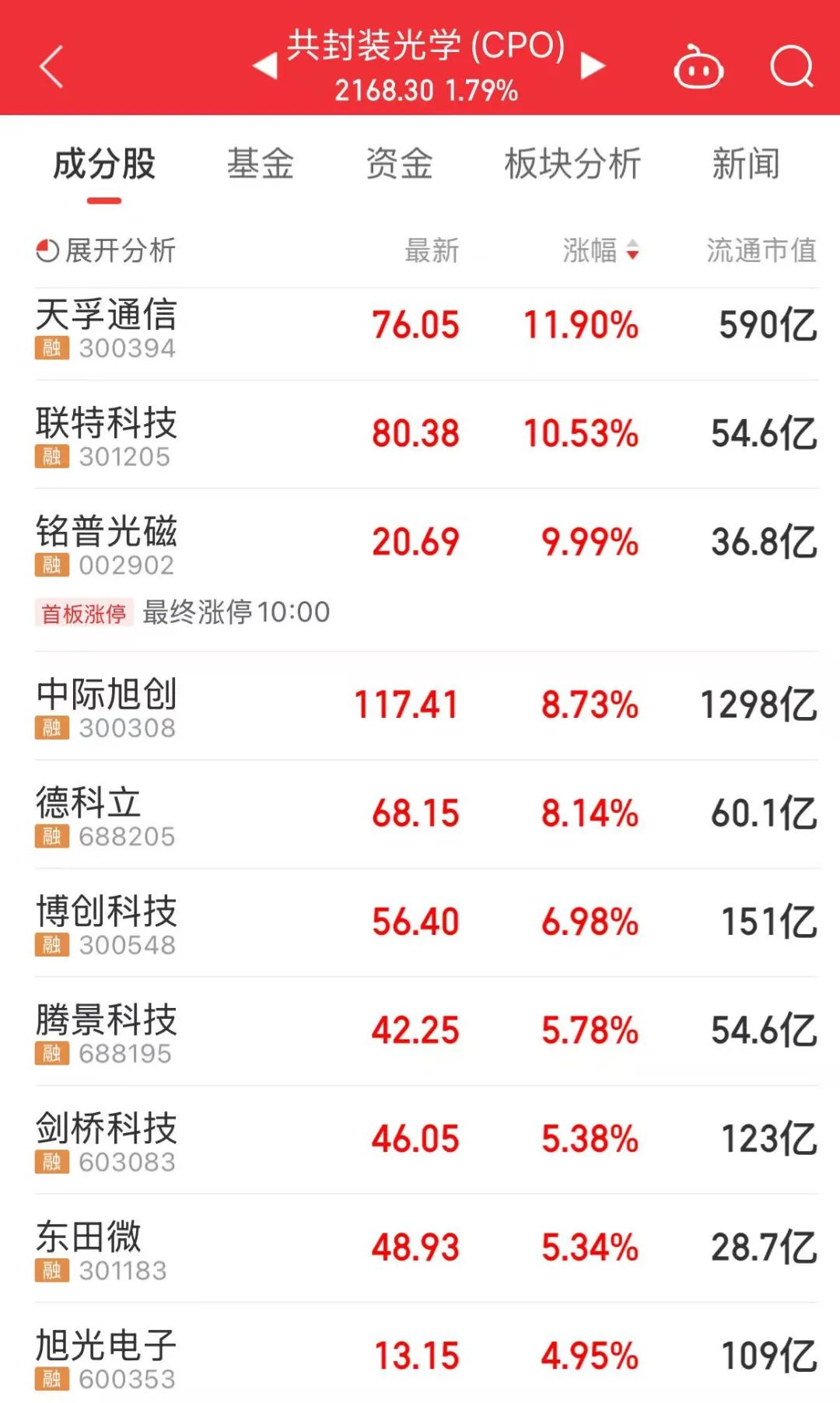
Task: Open stock 联特科技 301205
Action: pos(107,436)
